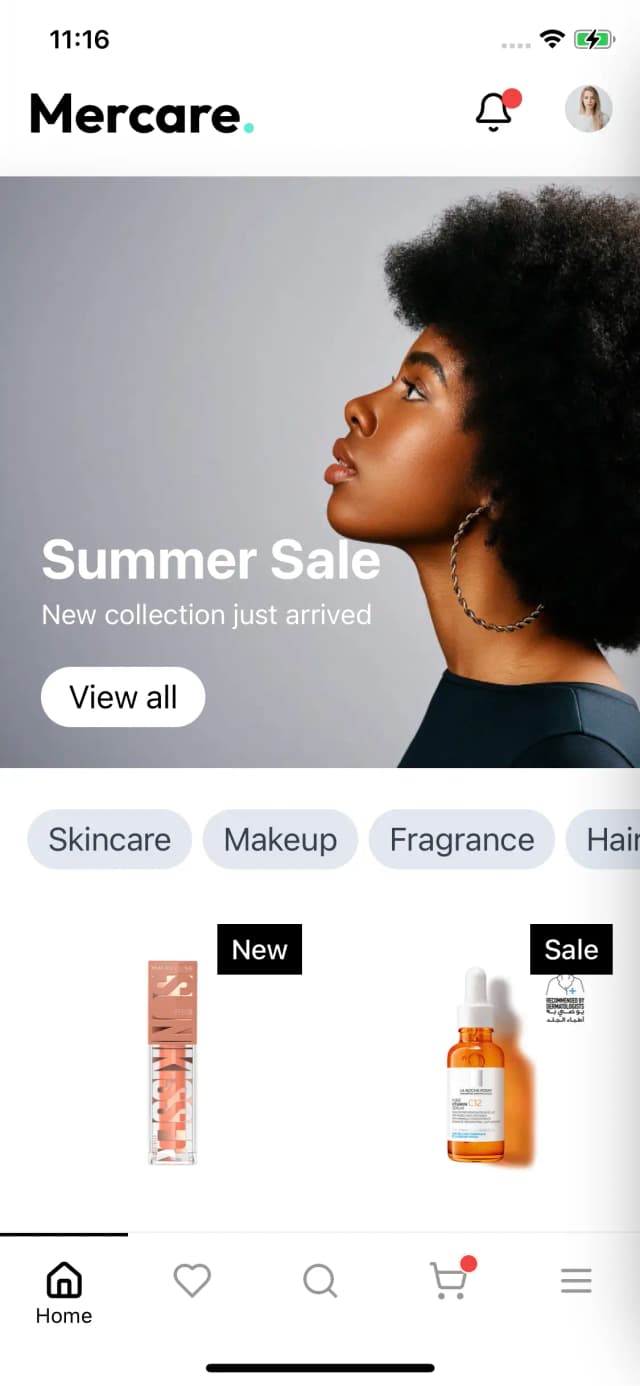Tap View all on Summer Sale banner

123,697
